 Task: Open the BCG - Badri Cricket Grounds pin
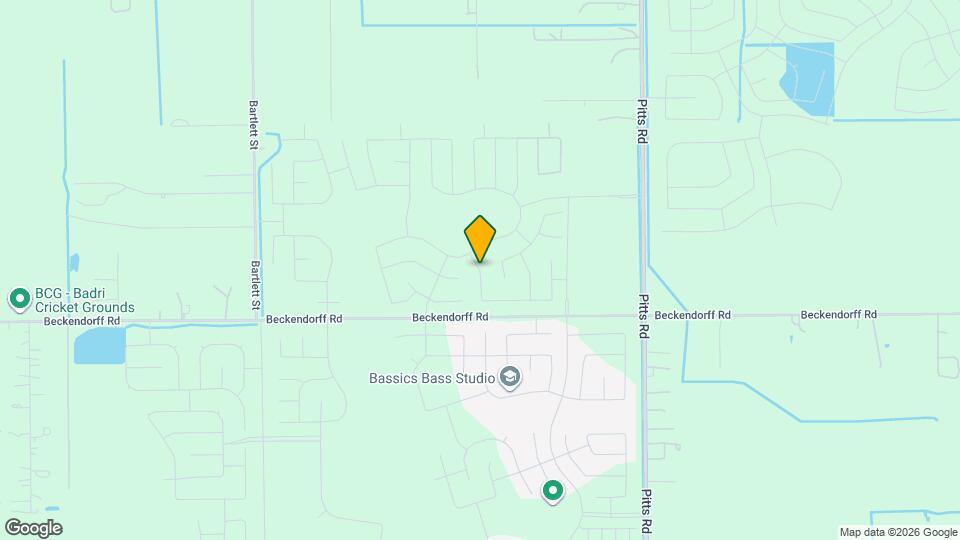click(19, 298)
